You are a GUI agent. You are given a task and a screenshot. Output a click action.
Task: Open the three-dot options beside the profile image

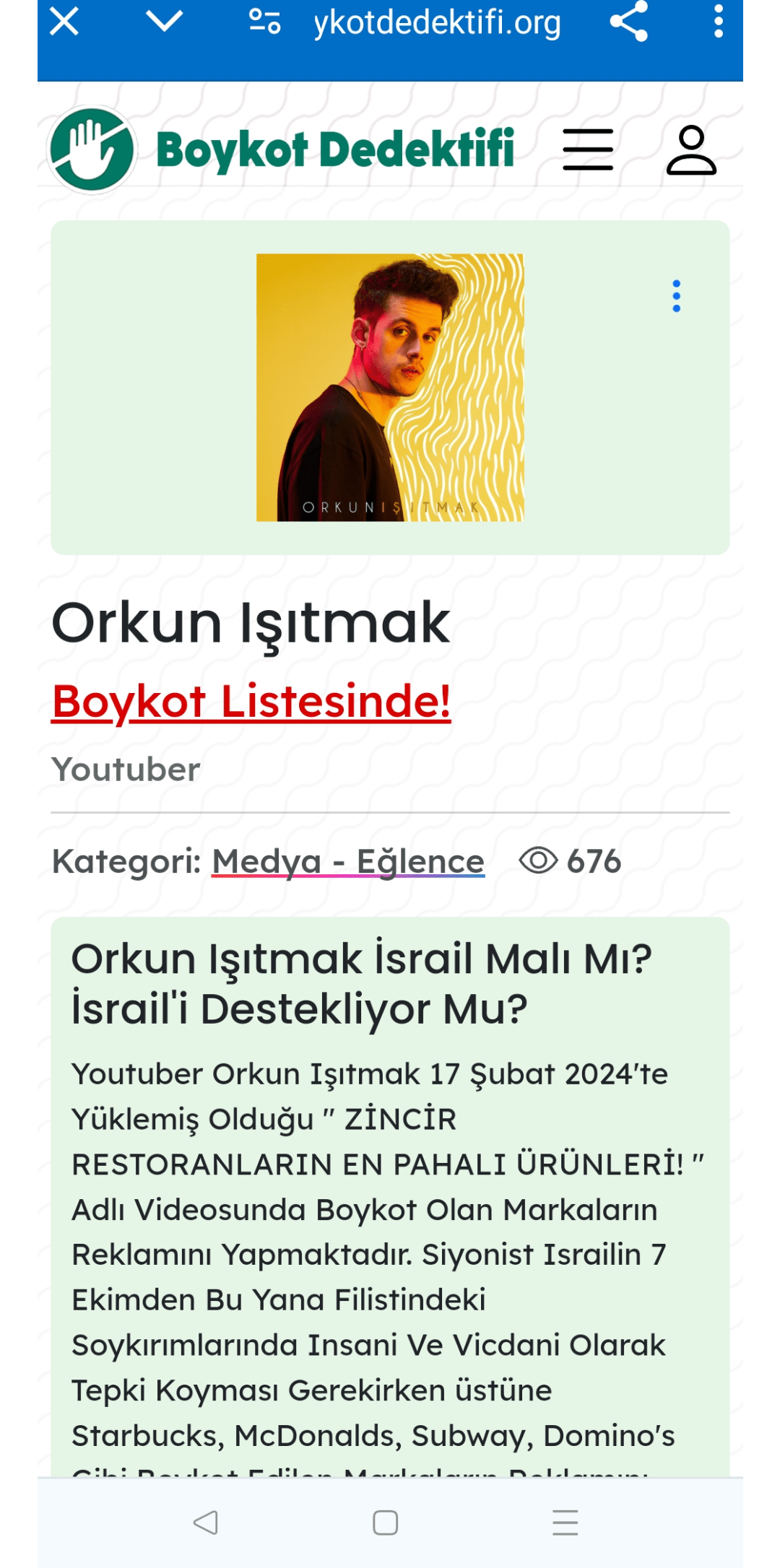[x=677, y=297]
